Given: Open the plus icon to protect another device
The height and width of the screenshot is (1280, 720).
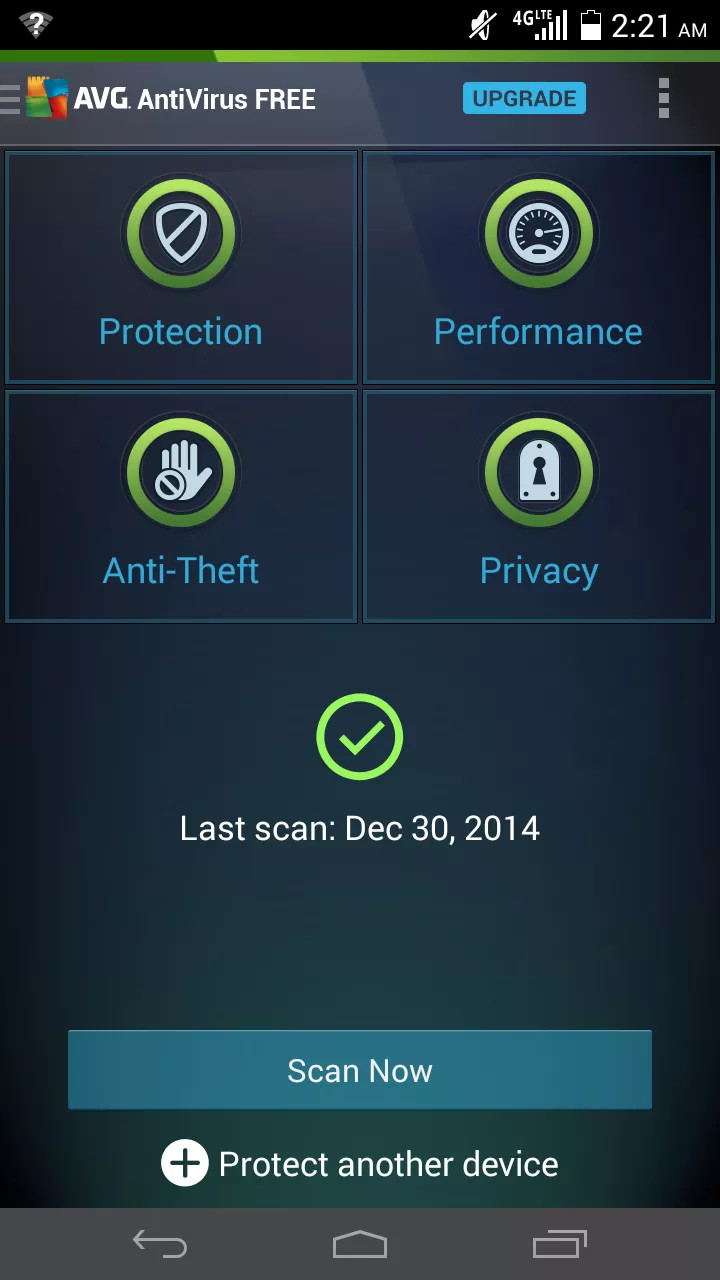Looking at the screenshot, I should [x=184, y=1163].
